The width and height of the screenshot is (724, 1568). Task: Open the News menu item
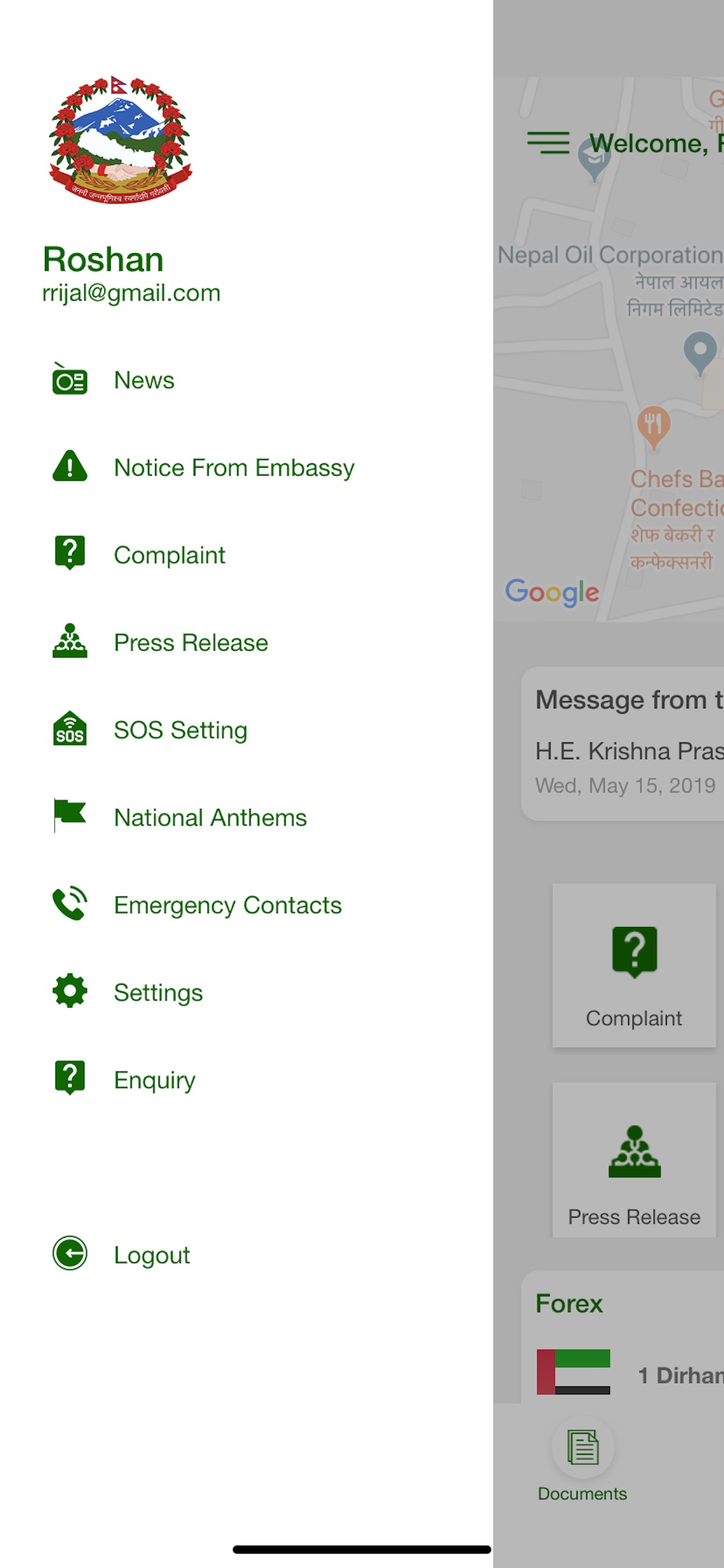[143, 380]
